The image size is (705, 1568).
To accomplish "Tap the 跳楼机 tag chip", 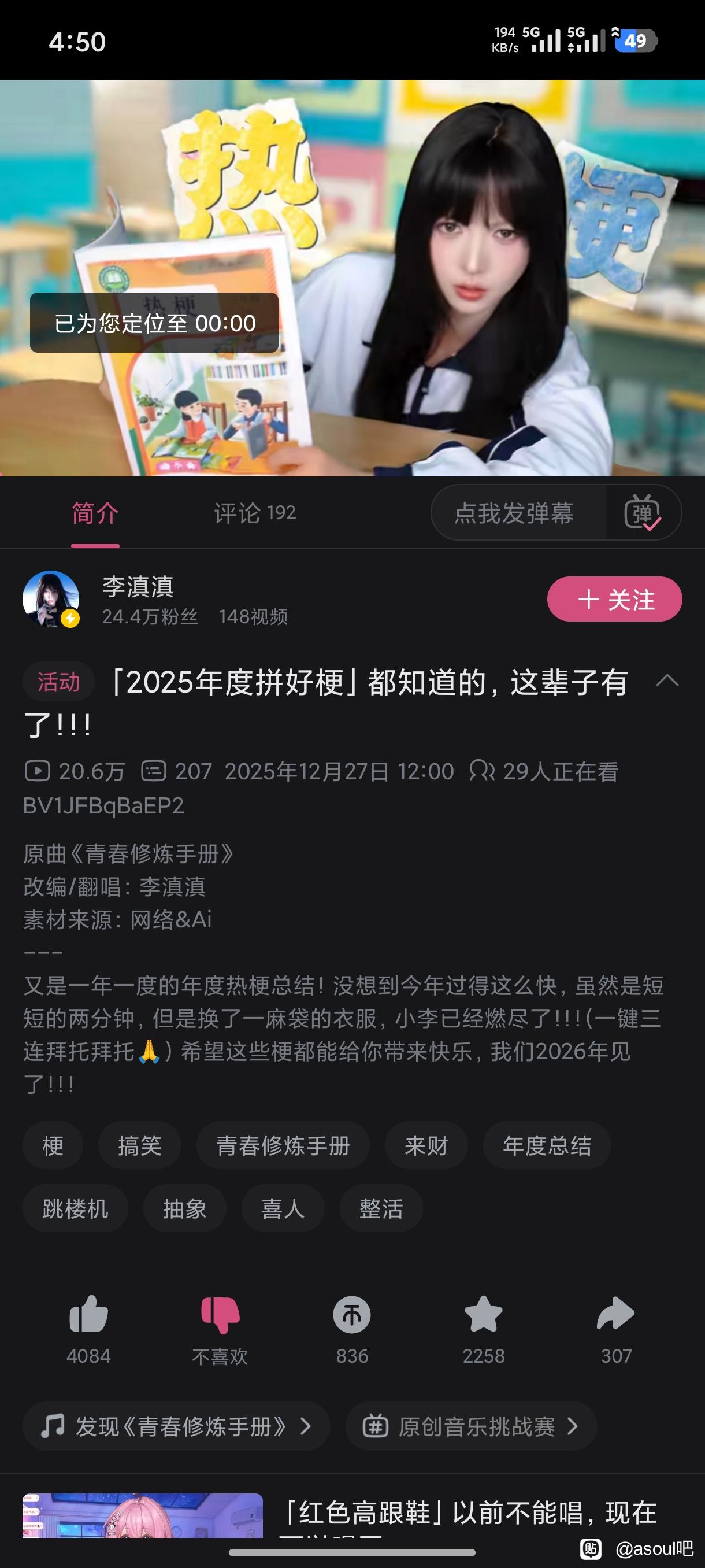I will (76, 1209).
